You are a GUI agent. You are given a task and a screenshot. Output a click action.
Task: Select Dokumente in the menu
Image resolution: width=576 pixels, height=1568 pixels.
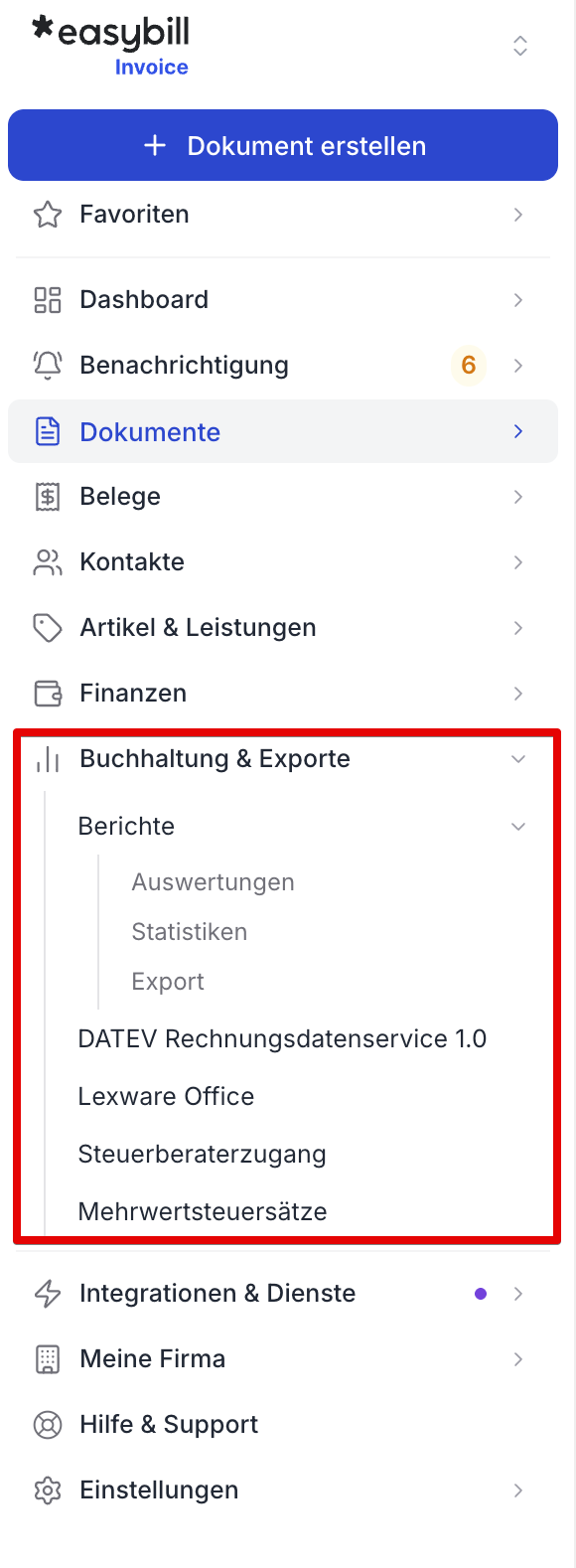click(283, 431)
